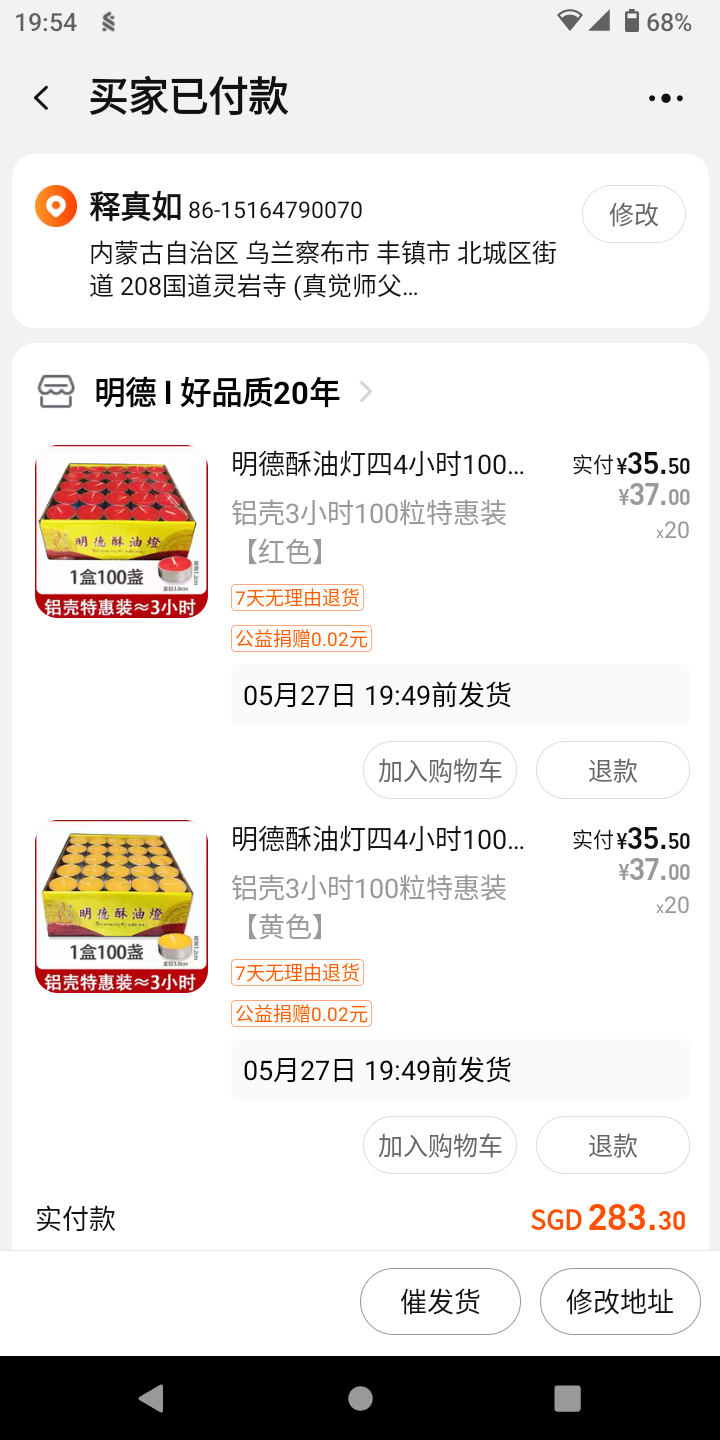Go back from the 买家已付款 page
Screen dimensions: 720x1440
pyautogui.click(x=41, y=98)
